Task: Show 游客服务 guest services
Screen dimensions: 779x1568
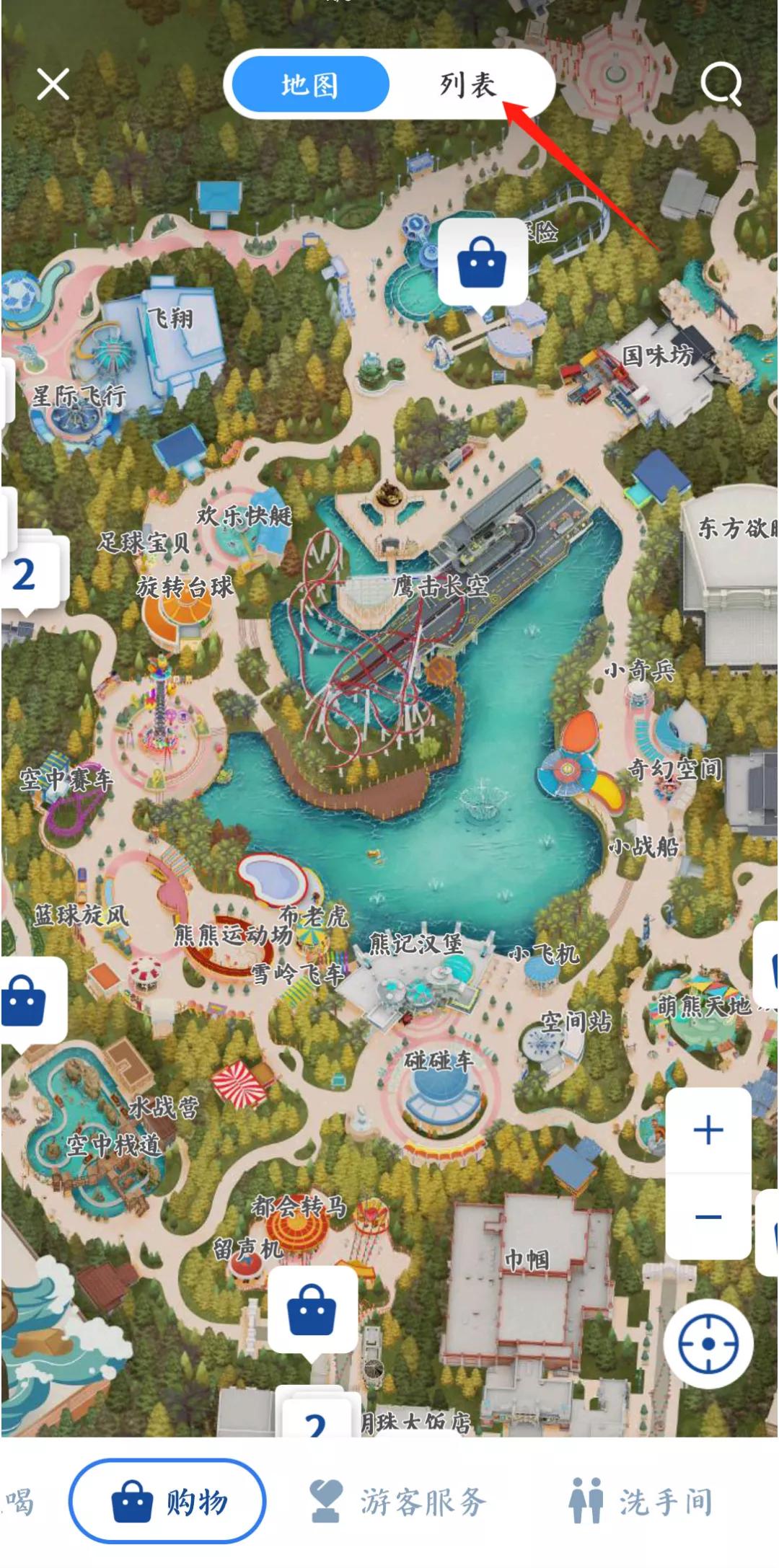Action: [x=398, y=1502]
